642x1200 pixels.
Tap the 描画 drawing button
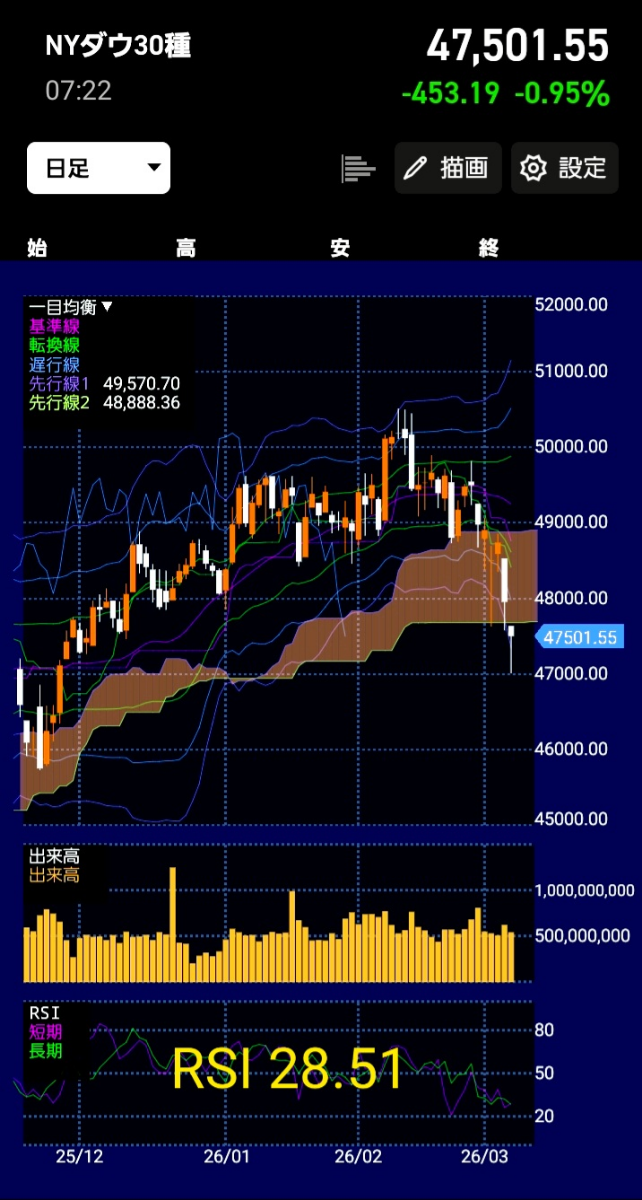[447, 168]
